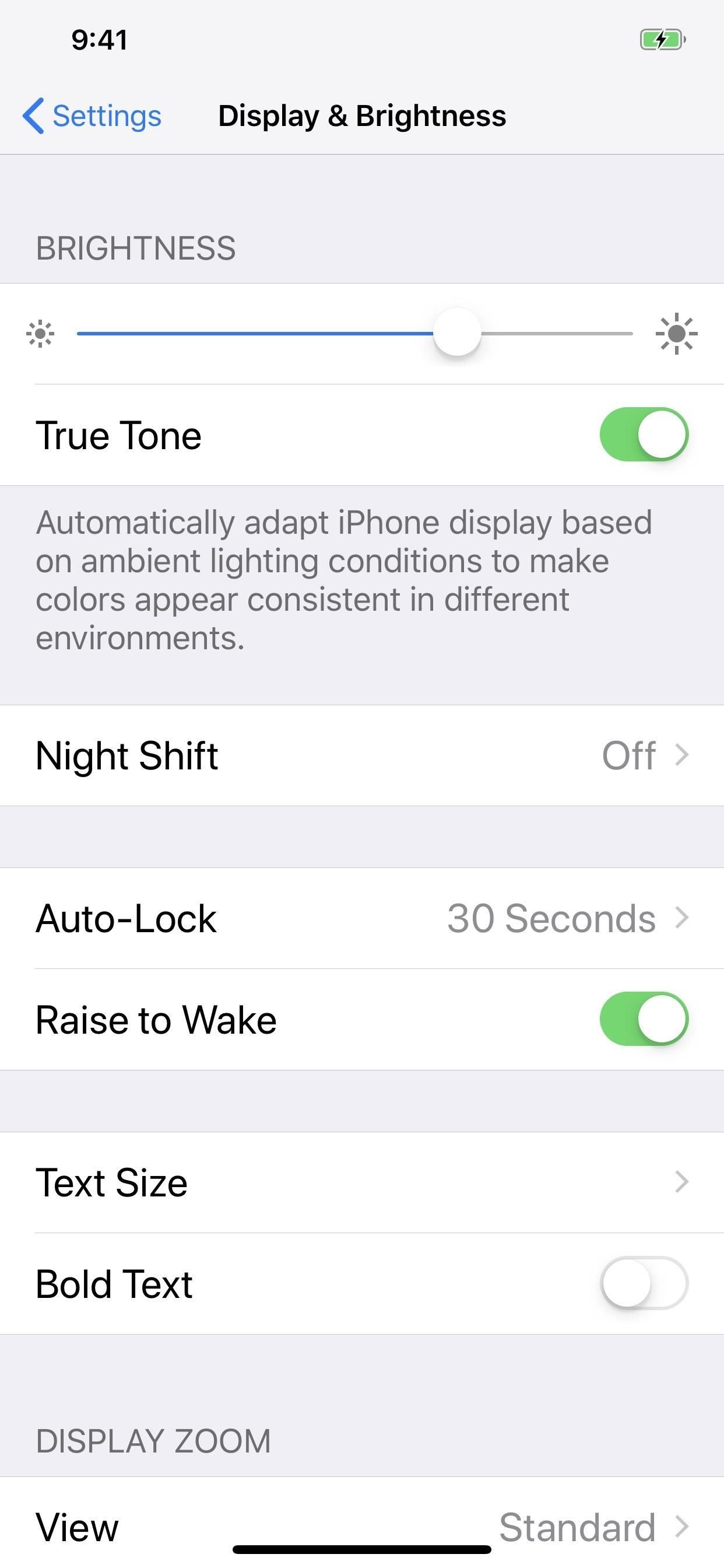Open Text Size settings
Image resolution: width=724 pixels, height=1568 pixels.
point(361,1182)
